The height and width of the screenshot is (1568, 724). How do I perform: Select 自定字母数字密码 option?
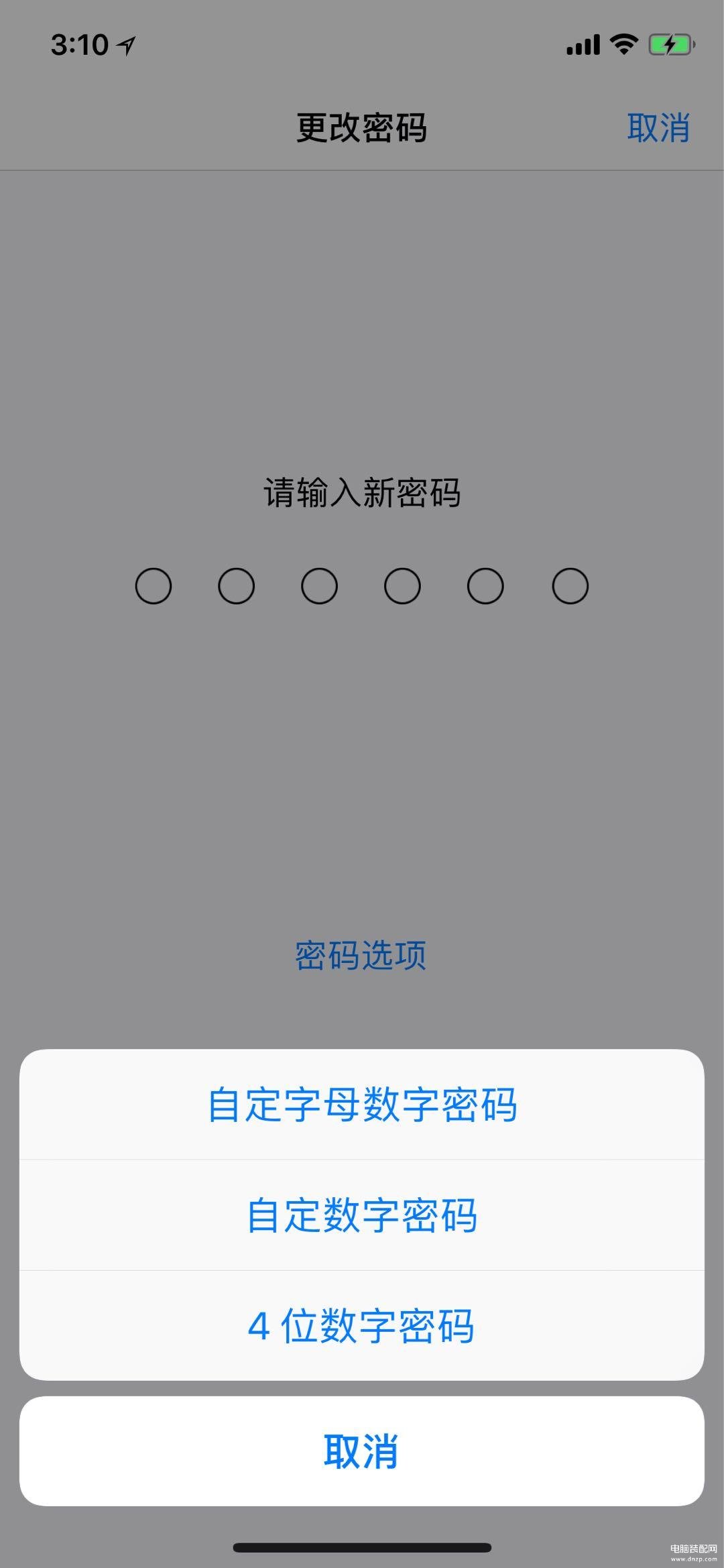coord(362,1105)
